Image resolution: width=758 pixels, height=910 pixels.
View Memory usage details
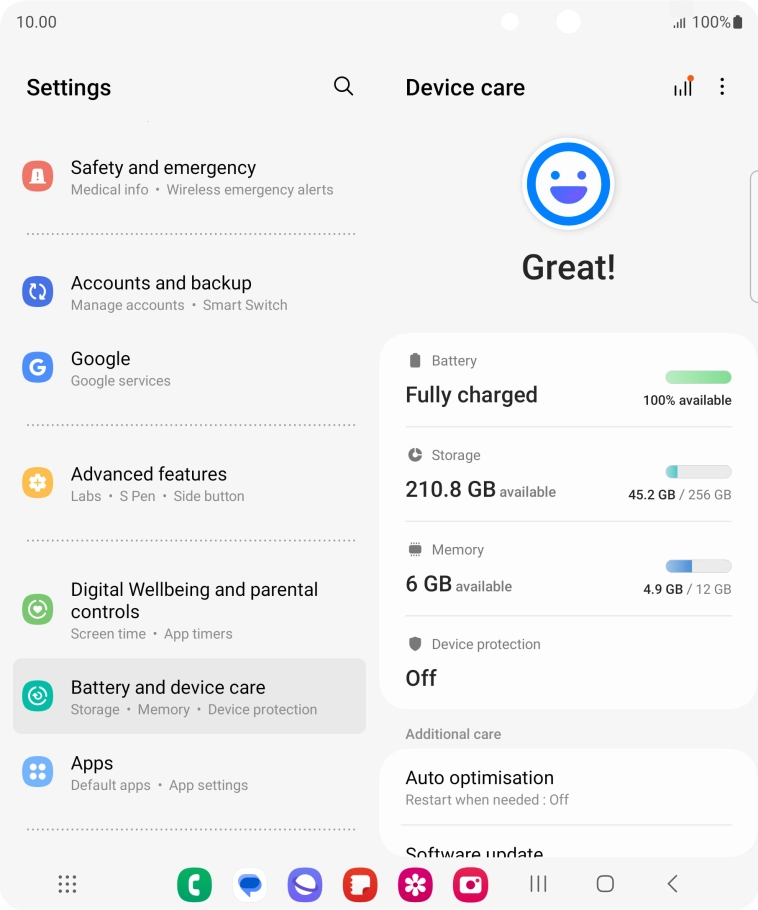click(x=568, y=571)
